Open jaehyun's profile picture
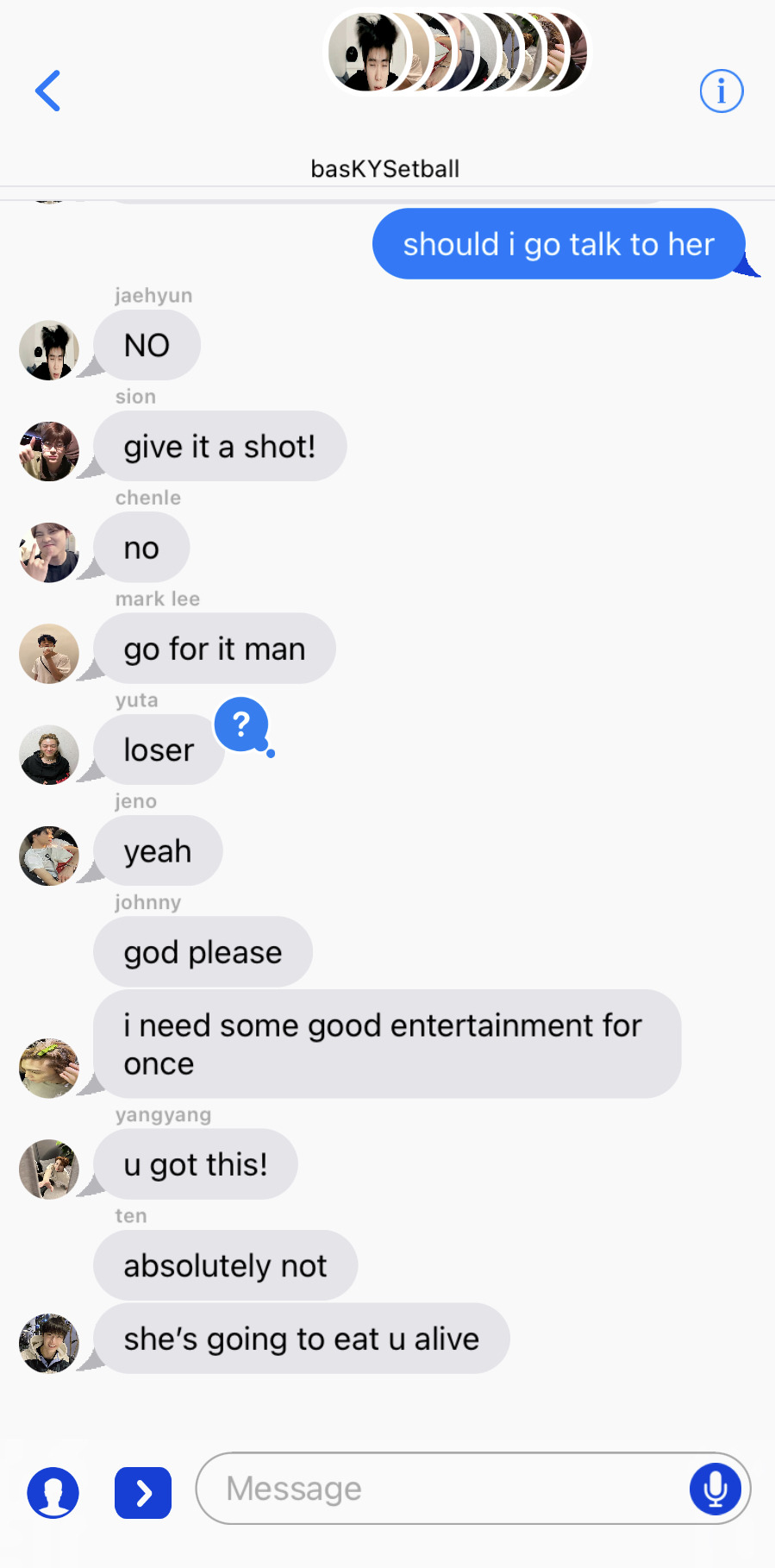The height and width of the screenshot is (1568, 775). [x=49, y=351]
